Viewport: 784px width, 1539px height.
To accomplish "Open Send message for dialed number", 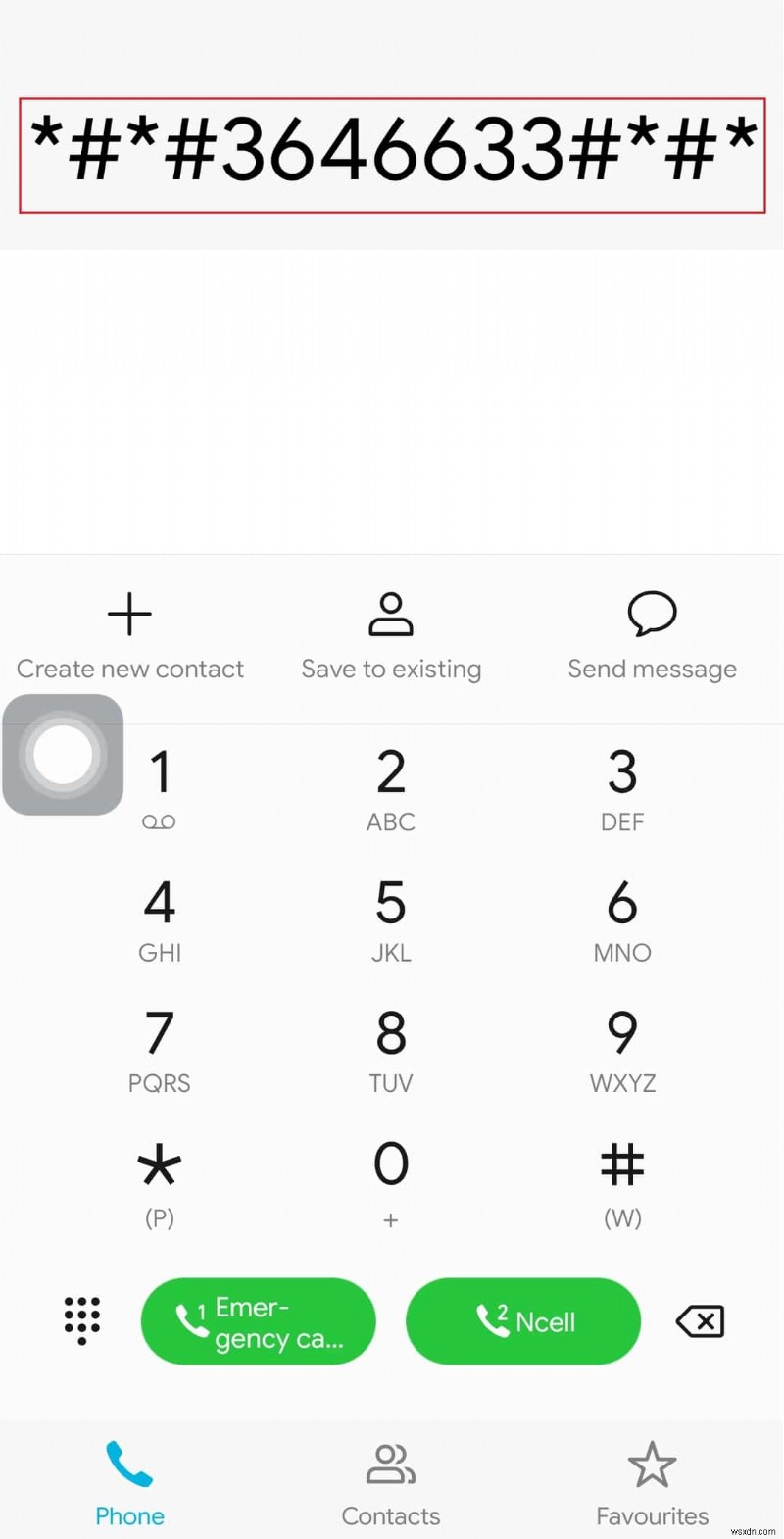I will (x=651, y=614).
